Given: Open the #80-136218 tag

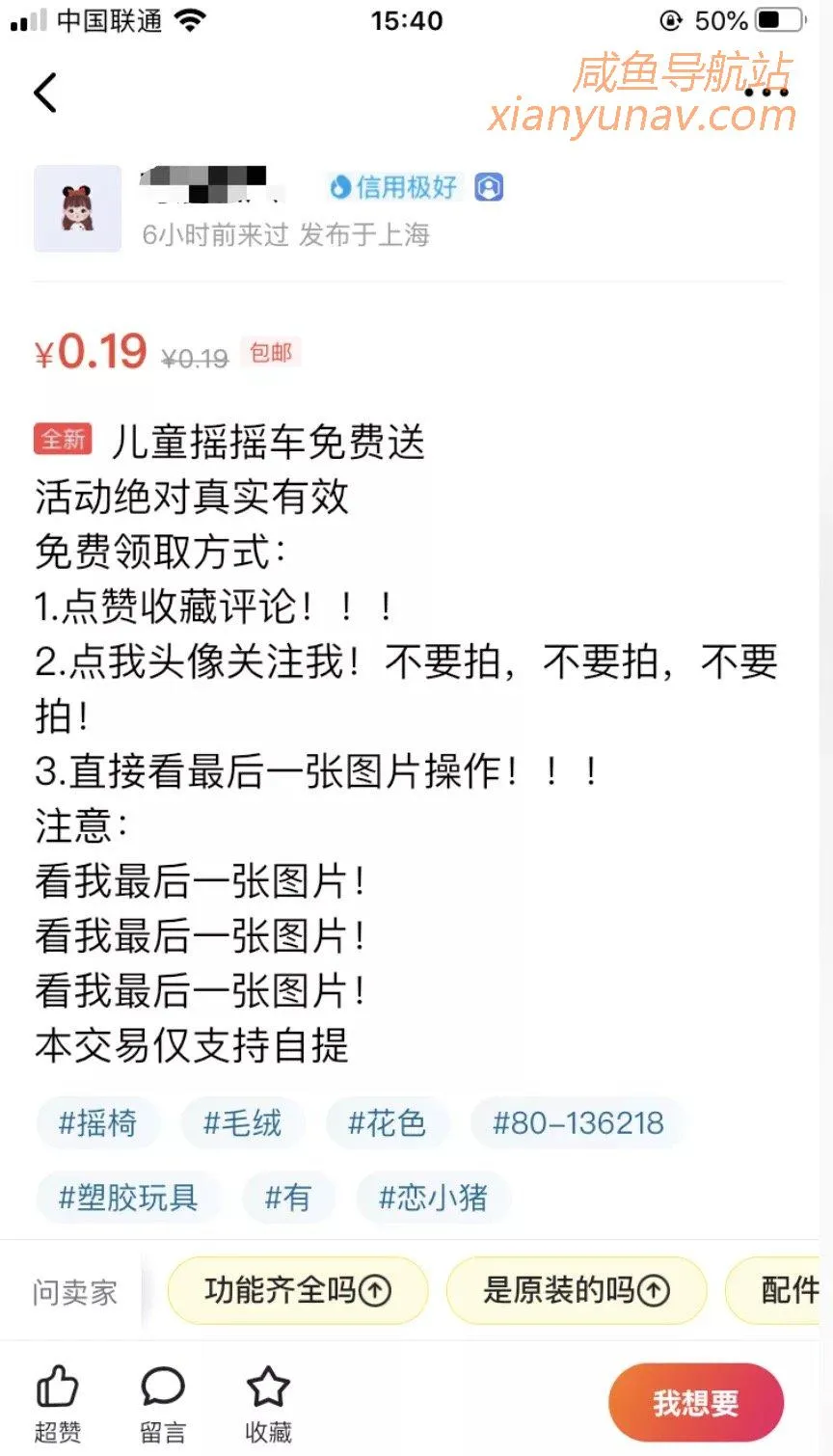Looking at the screenshot, I should coord(578,1123).
